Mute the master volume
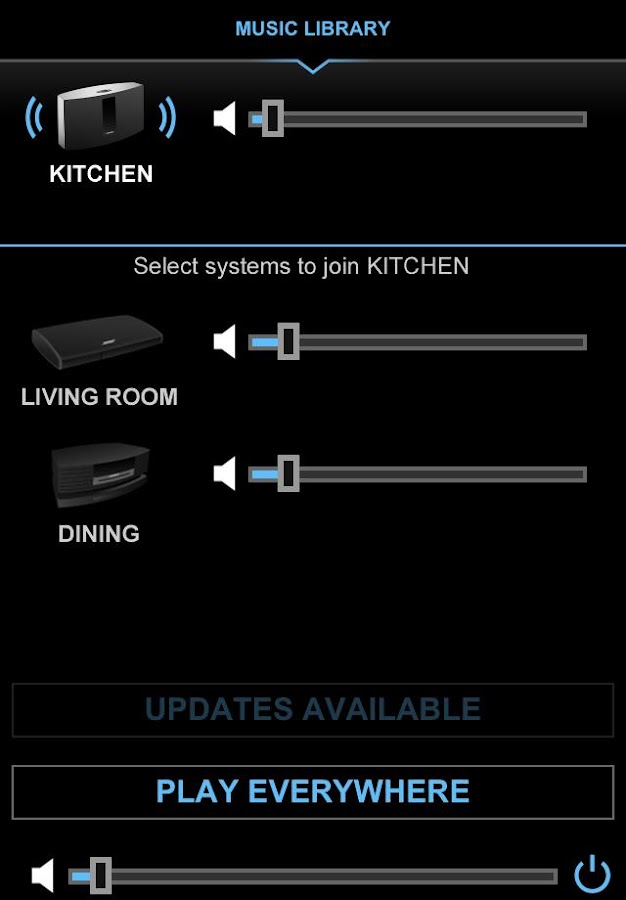This screenshot has width=626, height=900. (43, 876)
